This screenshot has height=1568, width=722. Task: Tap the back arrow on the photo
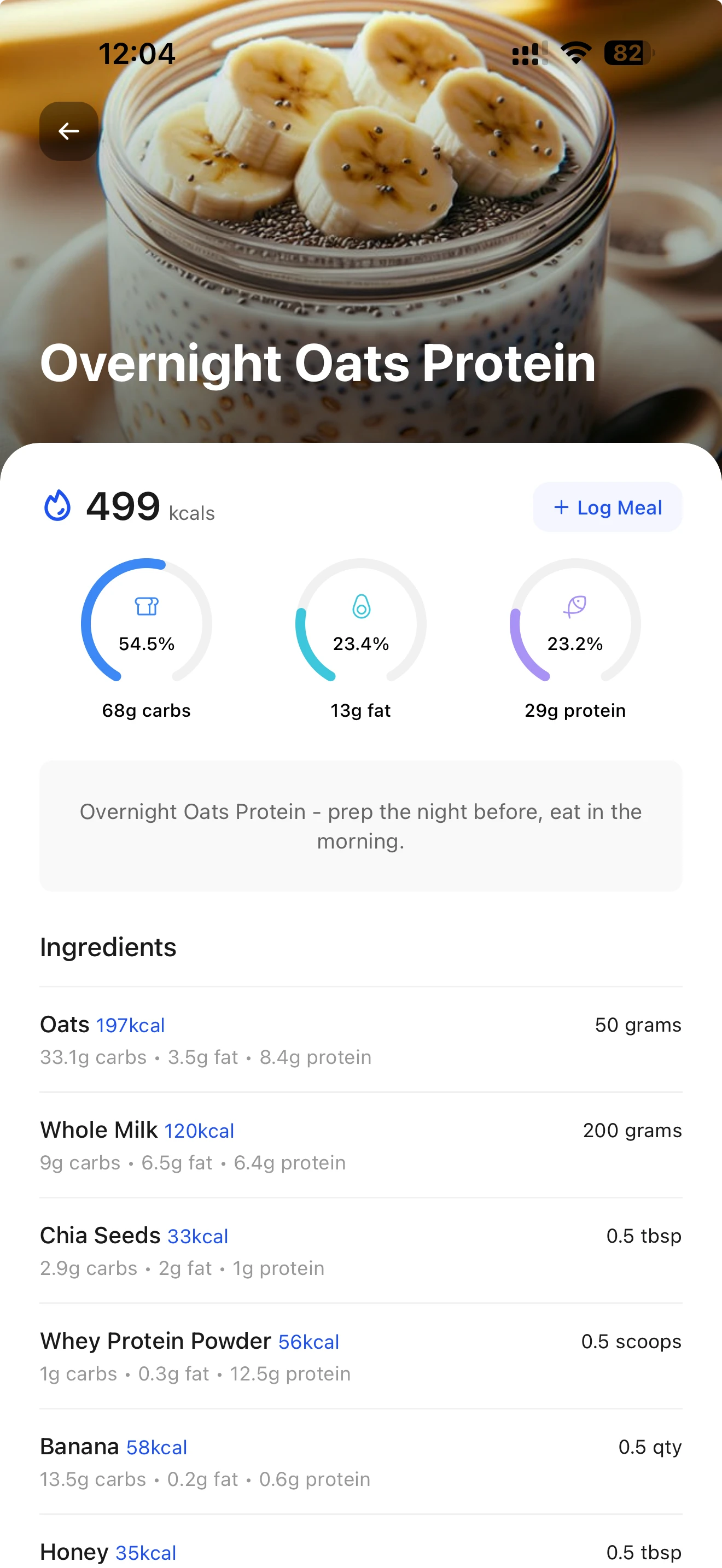click(x=68, y=131)
